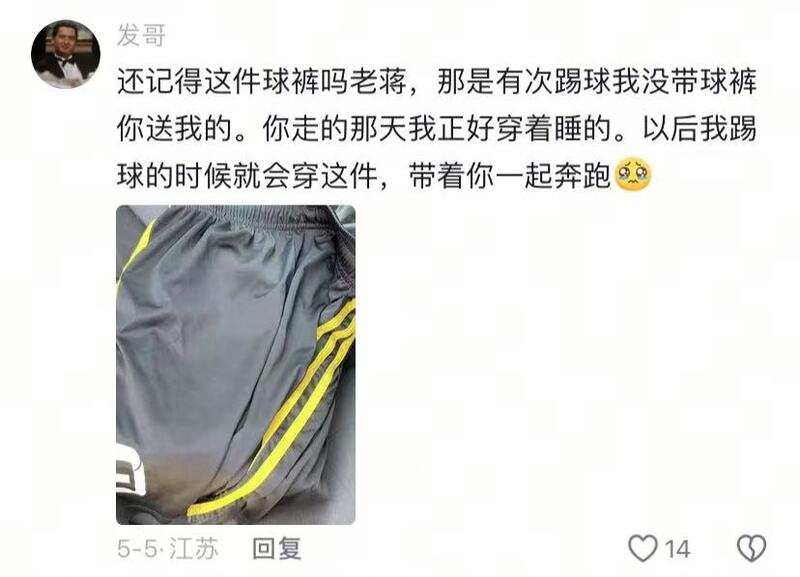Dislike comment with the broken heart icon
The width and height of the screenshot is (800, 577).
coord(751,548)
